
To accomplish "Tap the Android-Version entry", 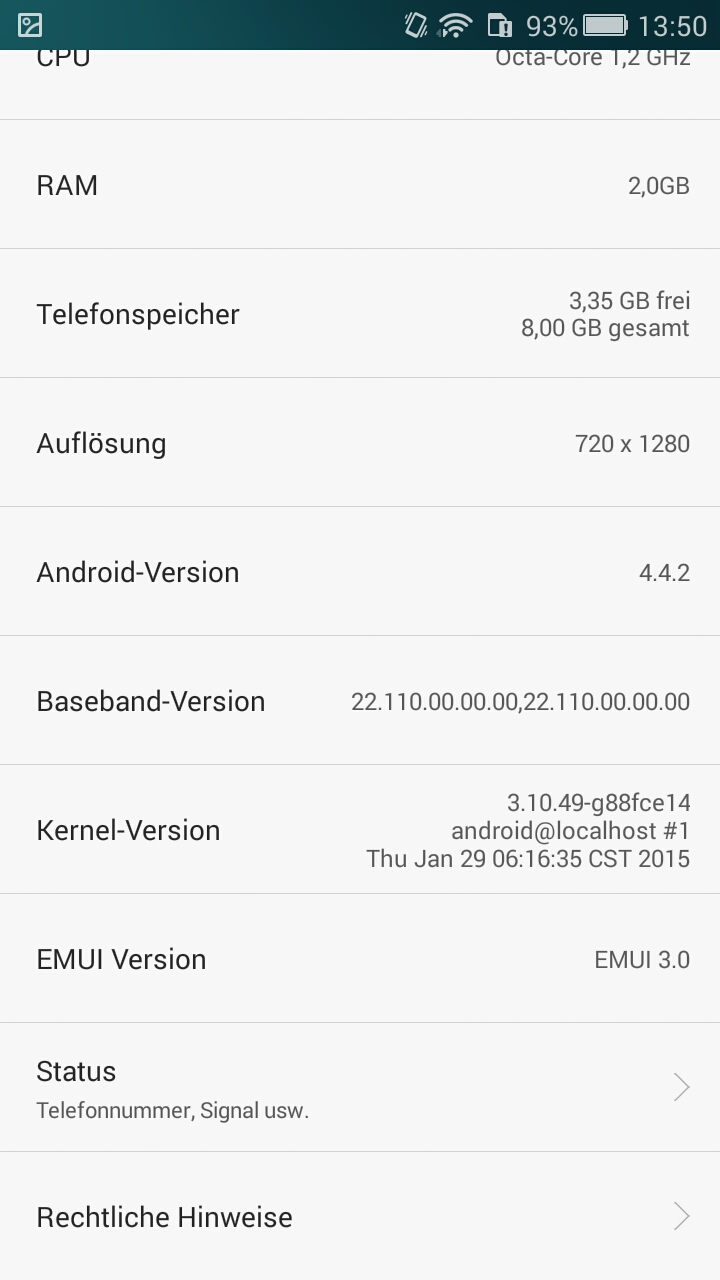I will tap(360, 571).
